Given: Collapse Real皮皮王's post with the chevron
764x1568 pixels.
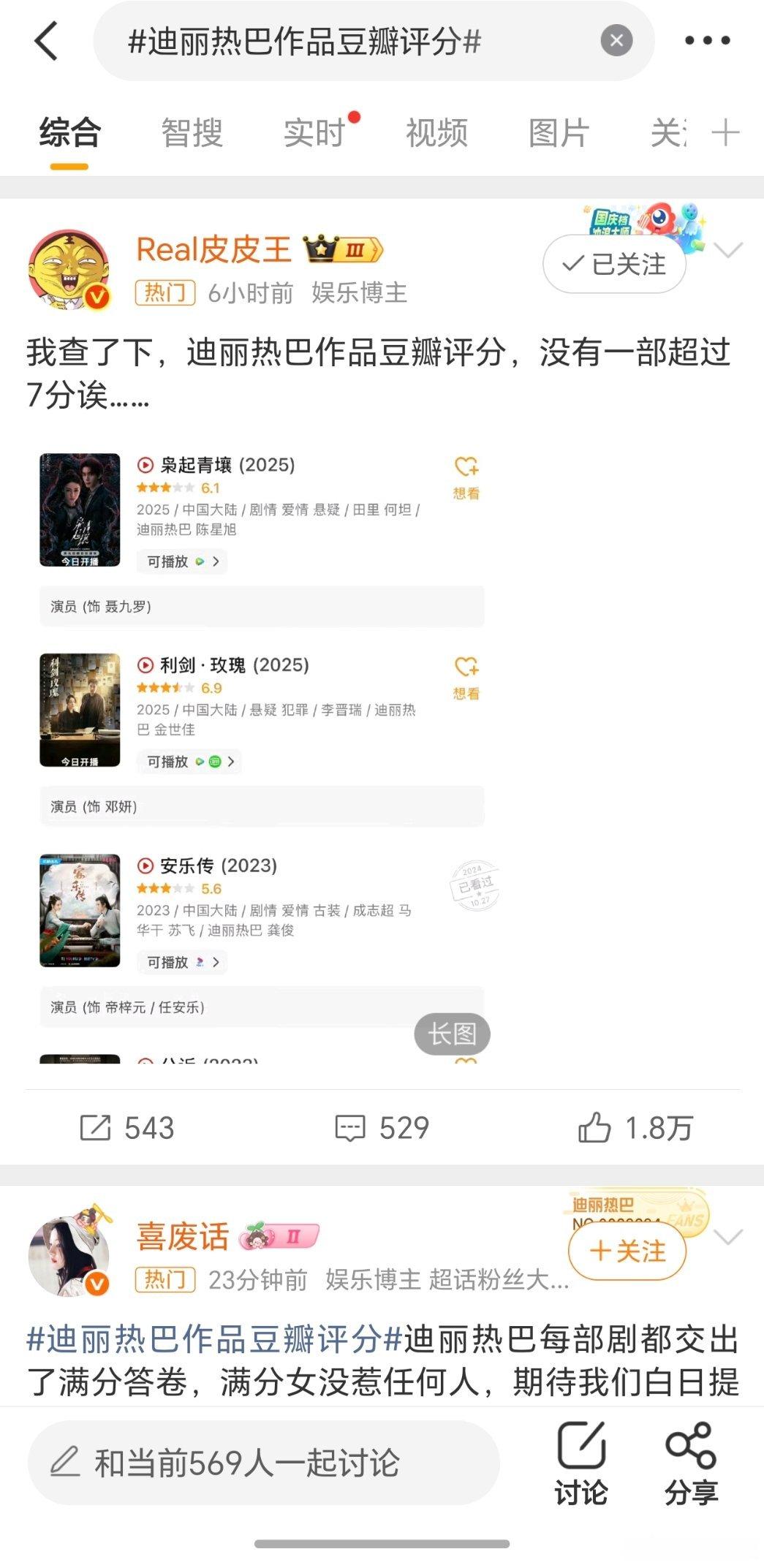Looking at the screenshot, I should point(727,251).
